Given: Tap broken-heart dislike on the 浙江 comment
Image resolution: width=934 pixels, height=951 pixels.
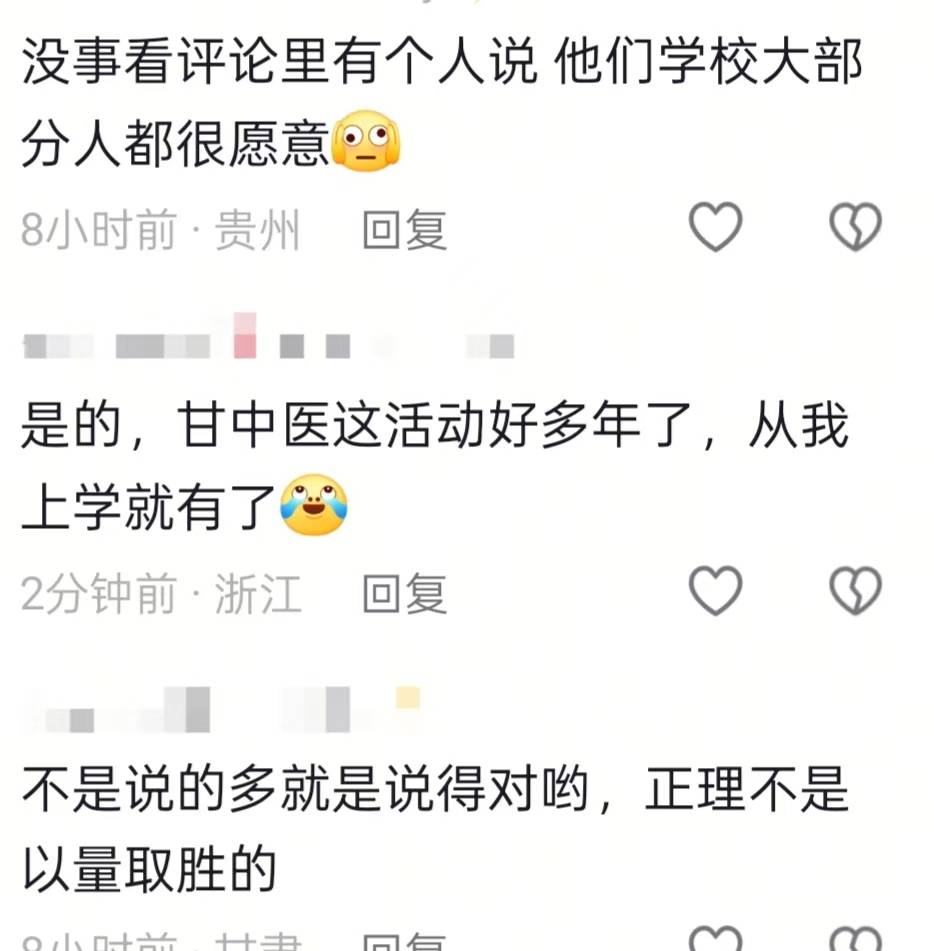Looking at the screenshot, I should point(856,591).
